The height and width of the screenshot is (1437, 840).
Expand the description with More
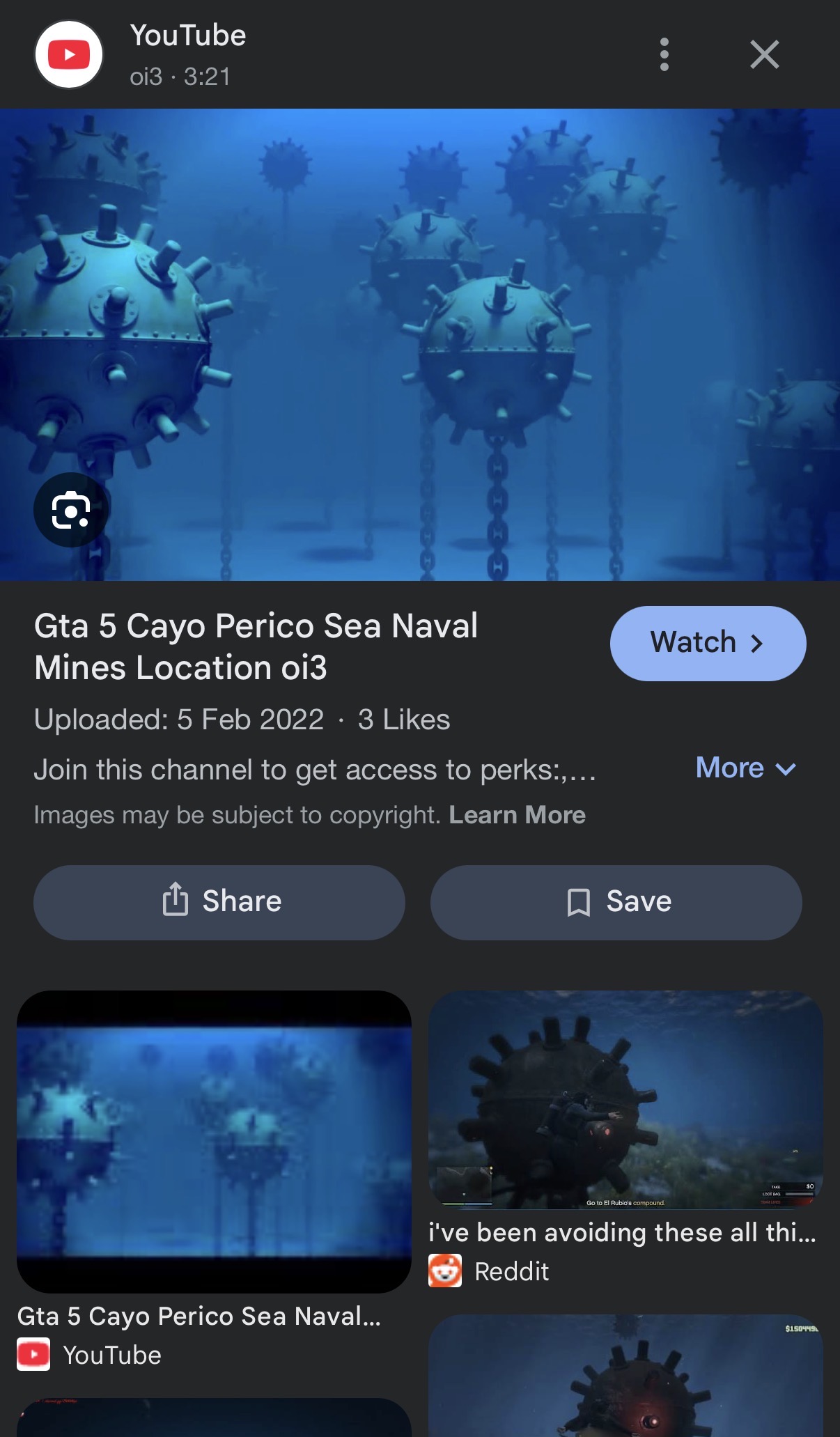[745, 768]
